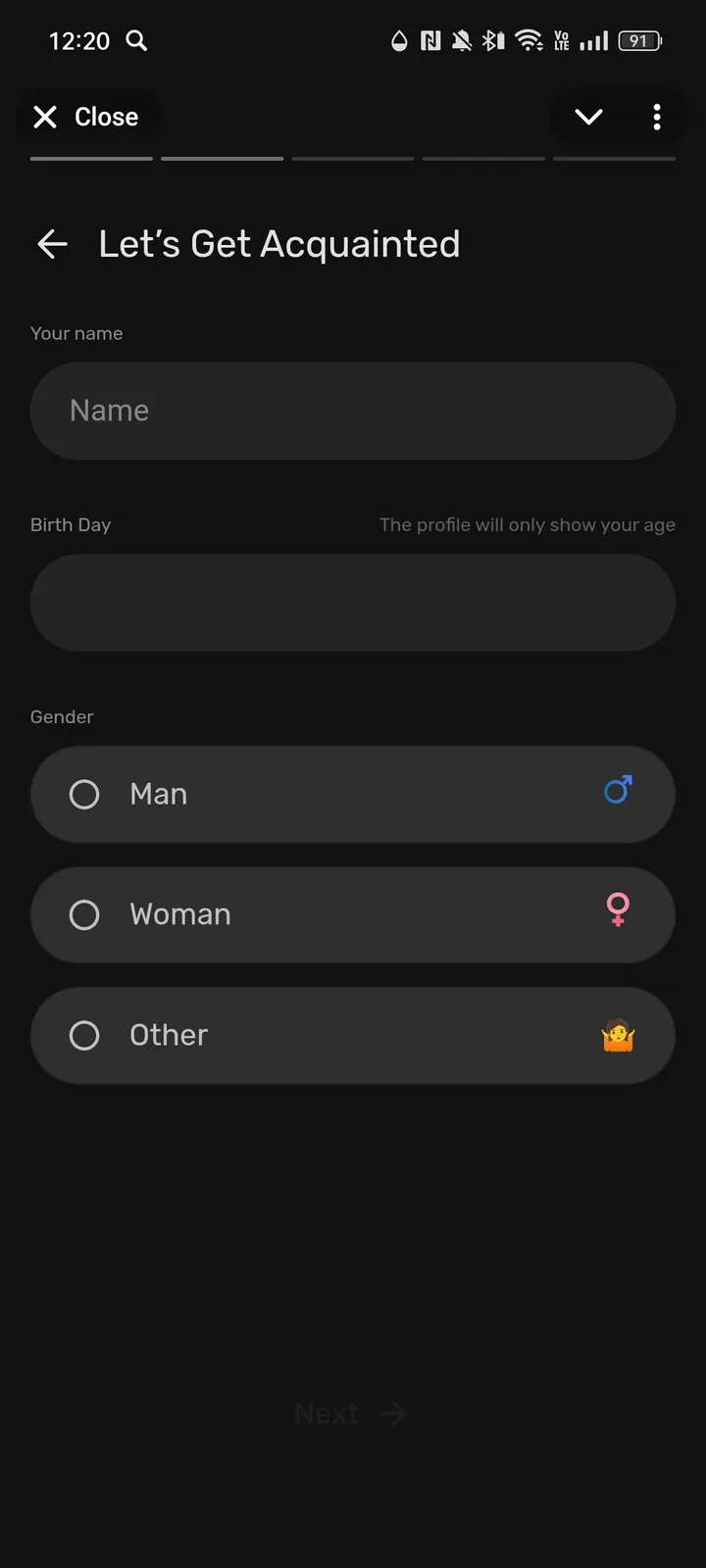The width and height of the screenshot is (706, 1568).
Task: Open the three-dot overflow menu
Action: pyautogui.click(x=657, y=117)
